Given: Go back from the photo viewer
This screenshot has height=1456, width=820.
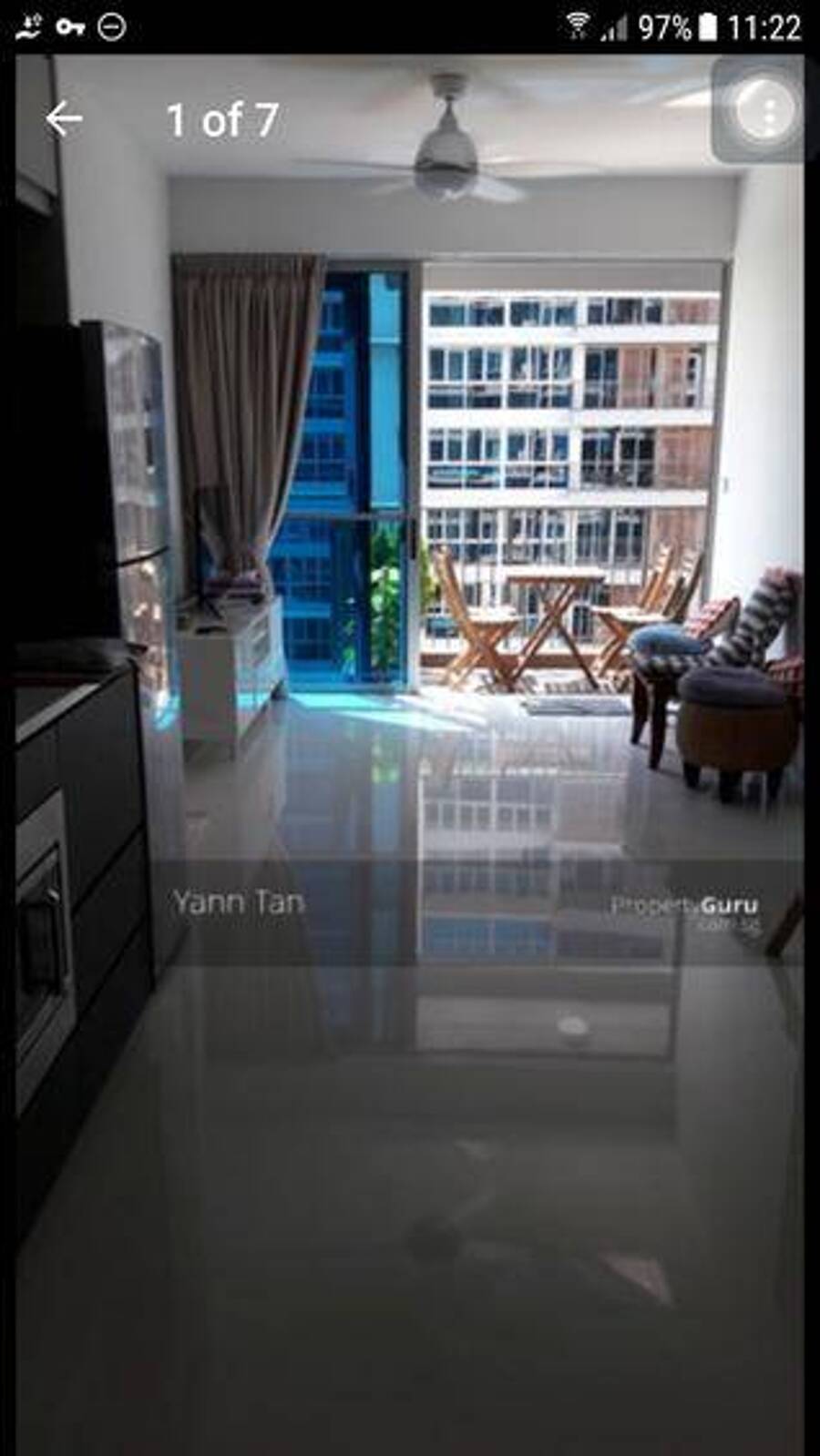Looking at the screenshot, I should pos(64,119).
